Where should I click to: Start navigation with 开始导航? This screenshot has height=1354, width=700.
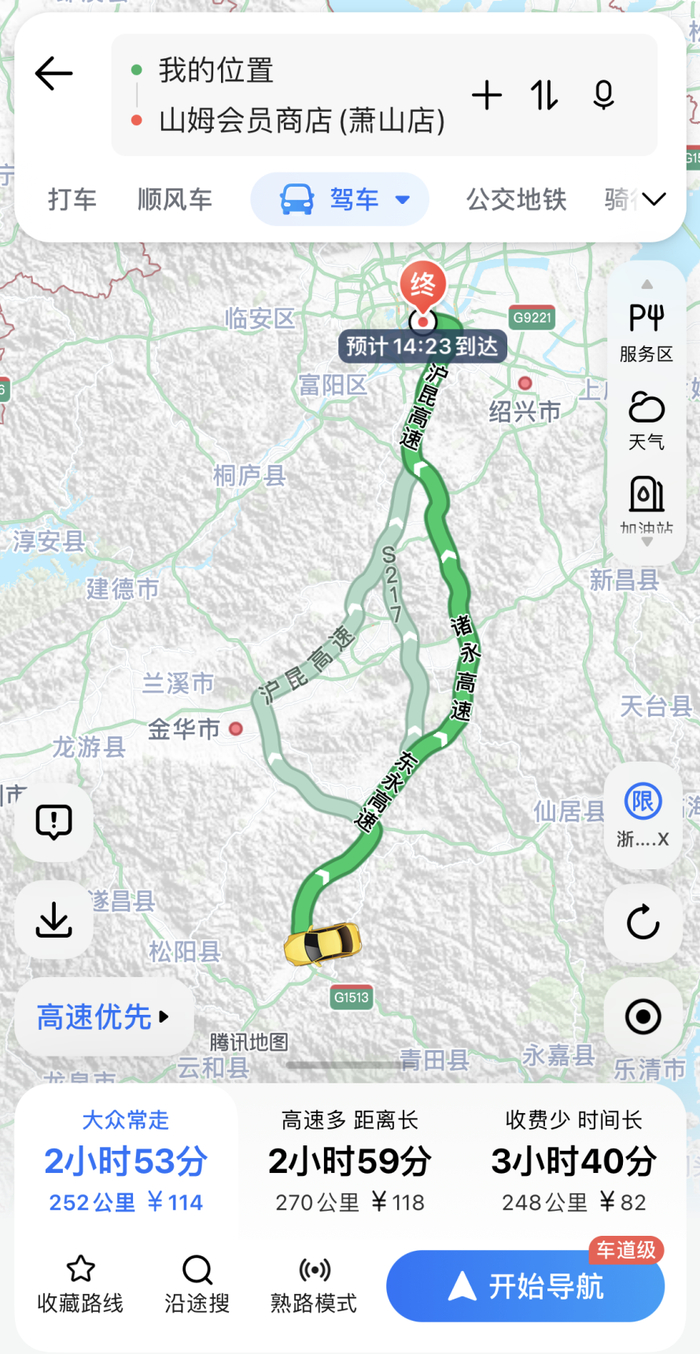pyautogui.click(x=525, y=1286)
